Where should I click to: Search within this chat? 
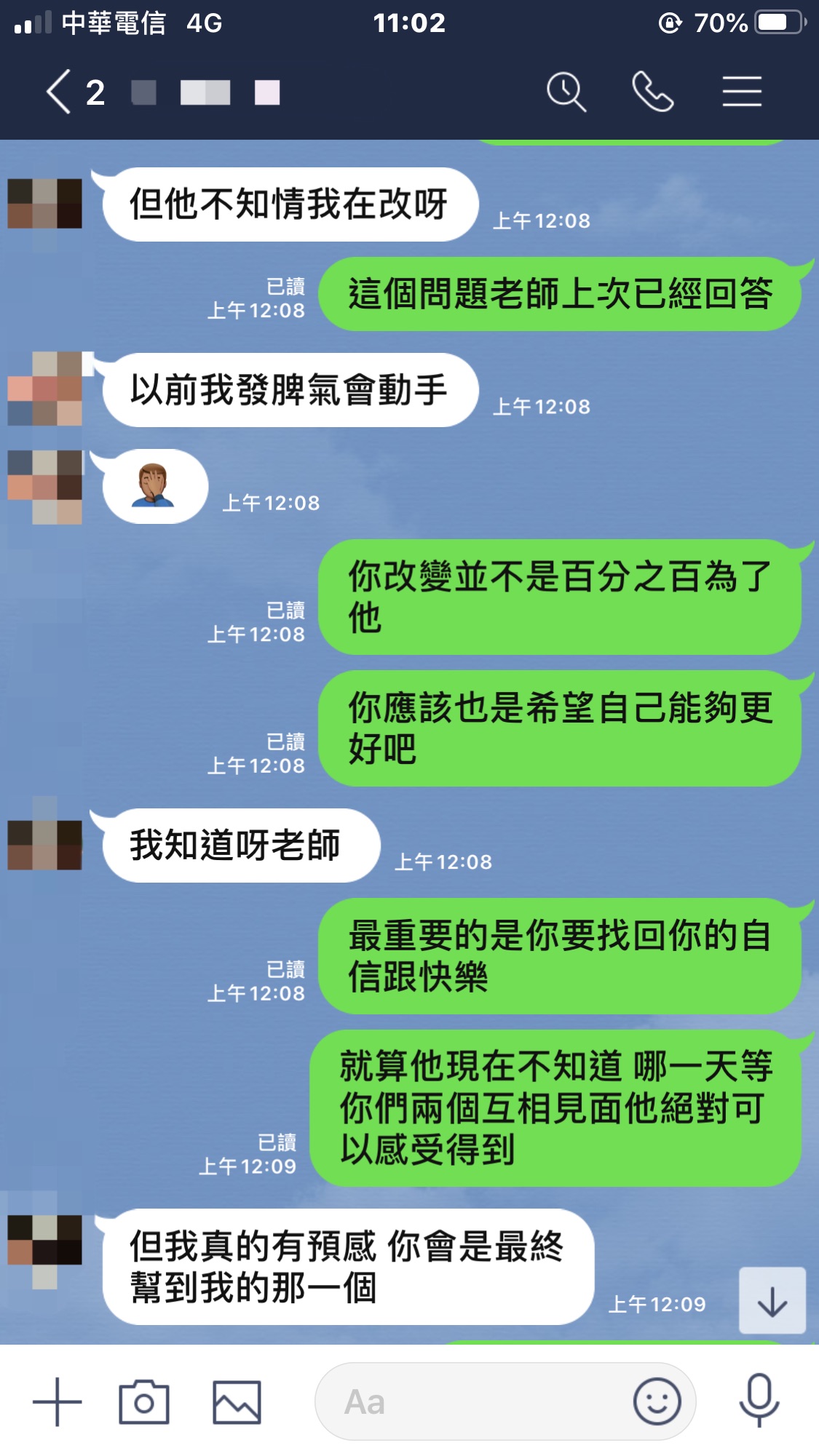click(566, 92)
